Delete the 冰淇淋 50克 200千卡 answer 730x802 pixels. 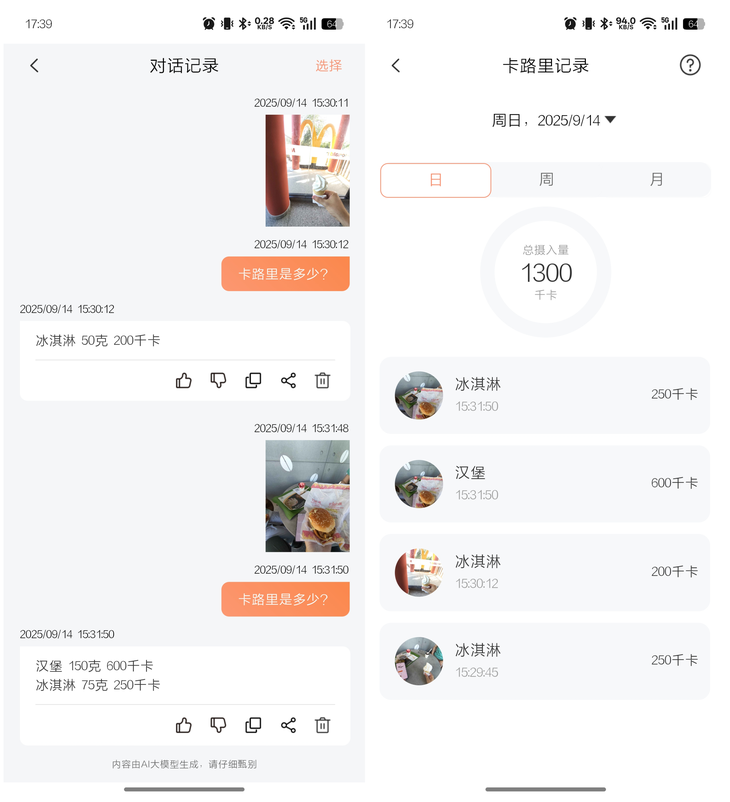(x=322, y=380)
